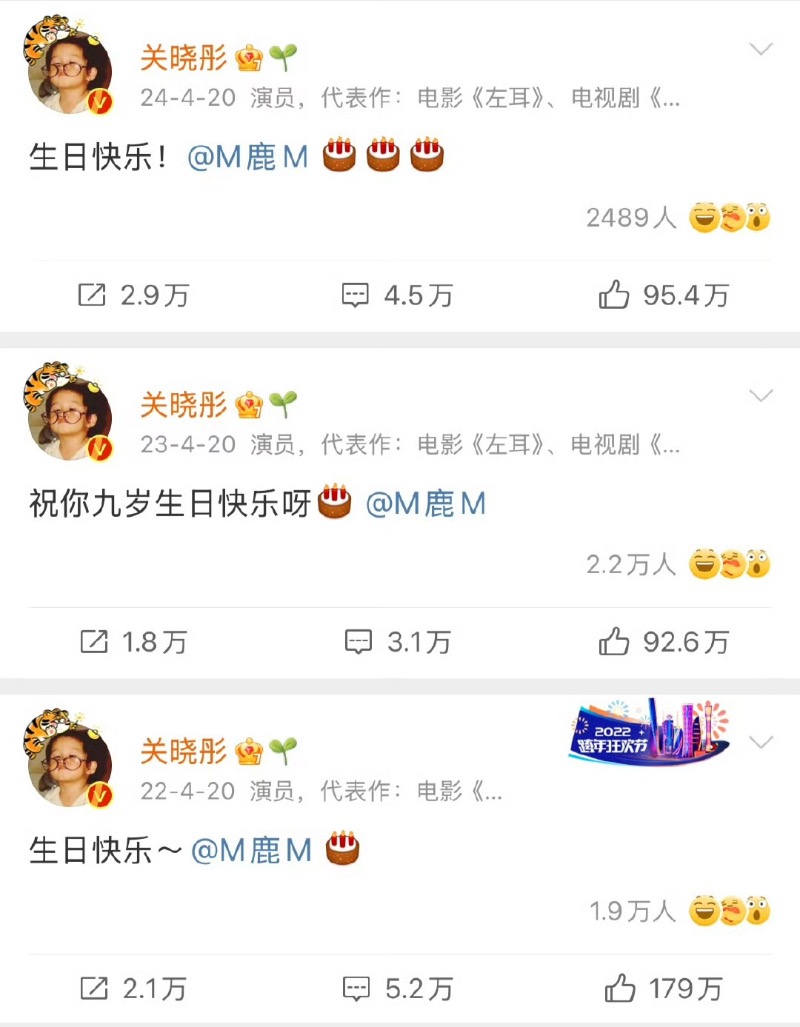
Task: Tap the @M鹿M mention in the 祝你九岁生日快乐呀 post
Action: point(426,504)
